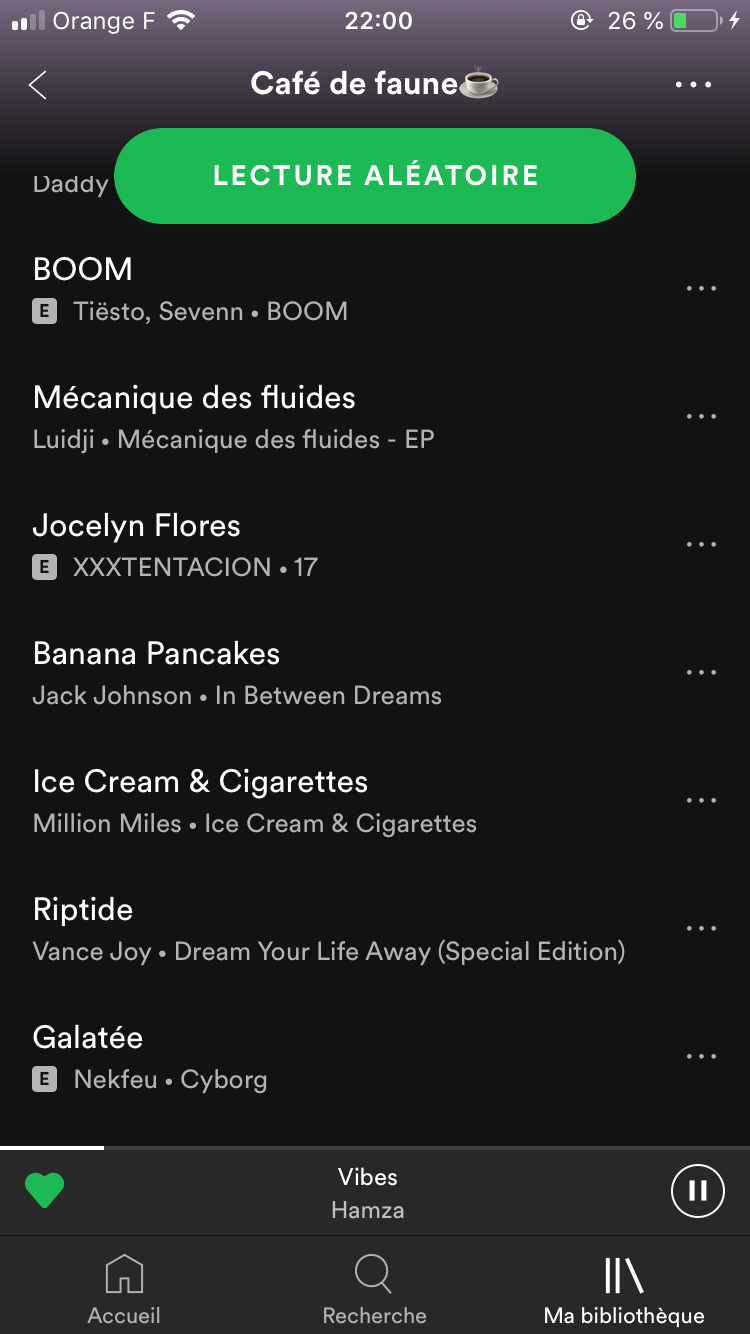The image size is (750, 1334).
Task: Open more options for Banana Pancakes
Action: pyautogui.click(x=701, y=673)
